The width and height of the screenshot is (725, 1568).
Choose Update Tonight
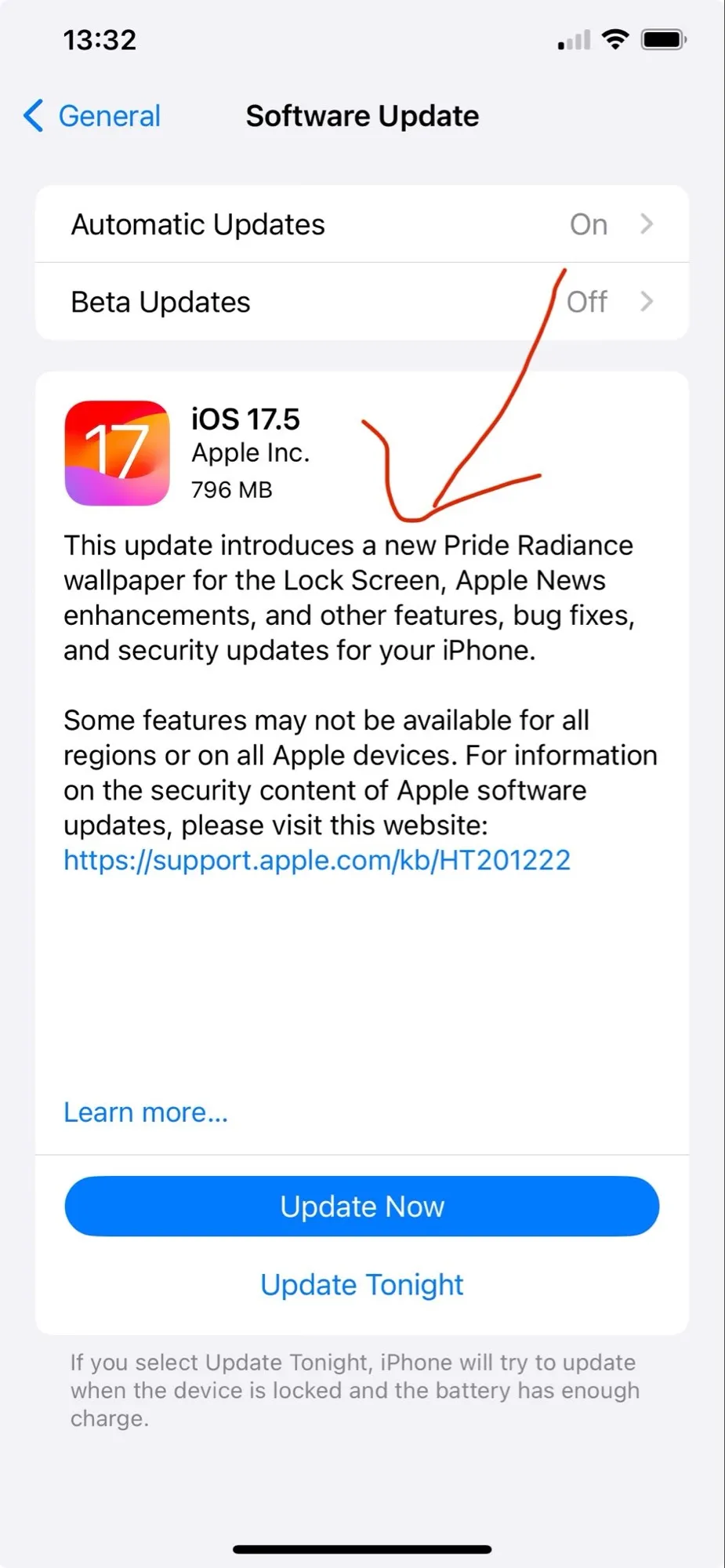coord(361,1284)
